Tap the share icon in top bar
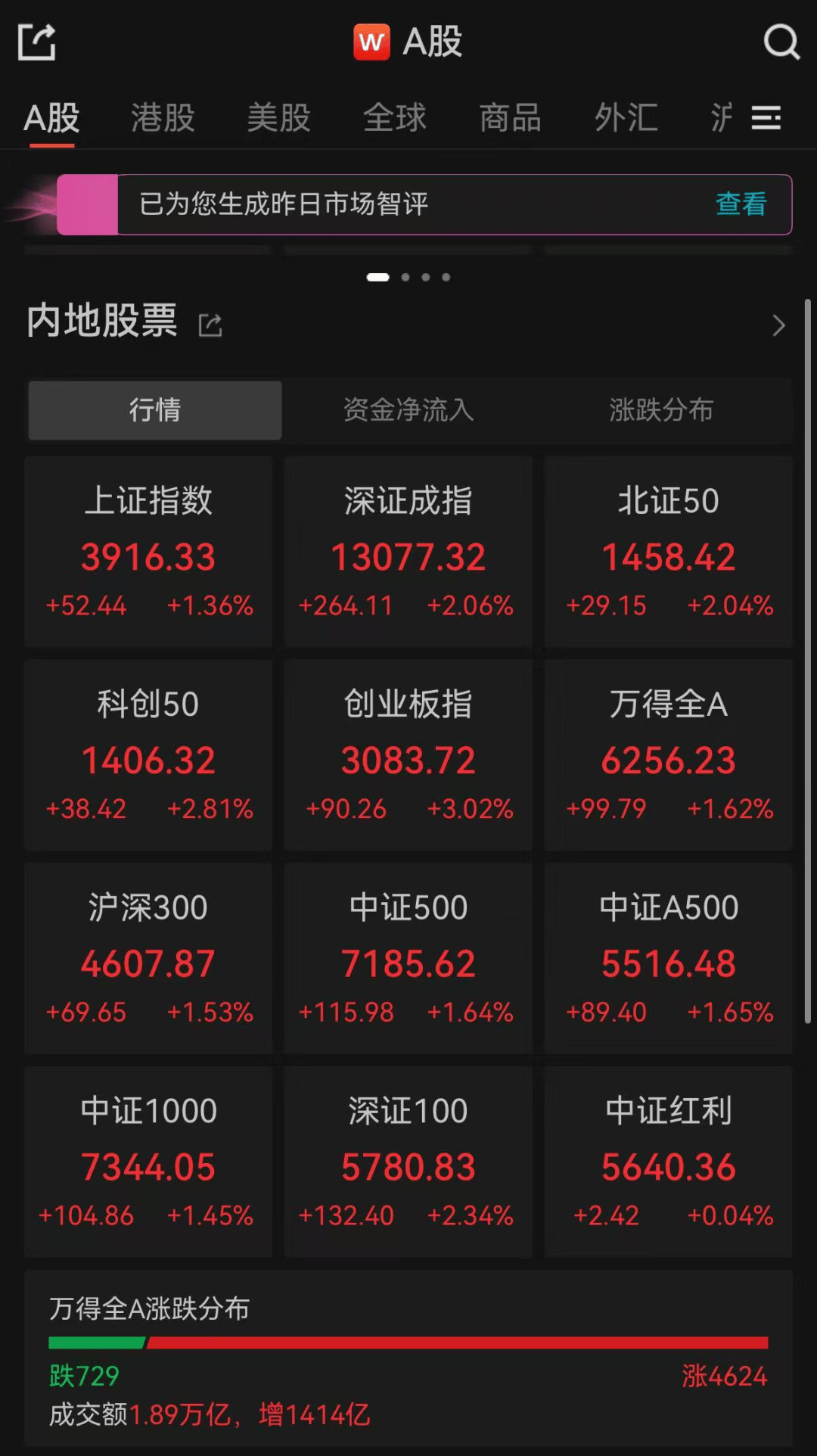This screenshot has height=1456, width=817. pos(36,41)
